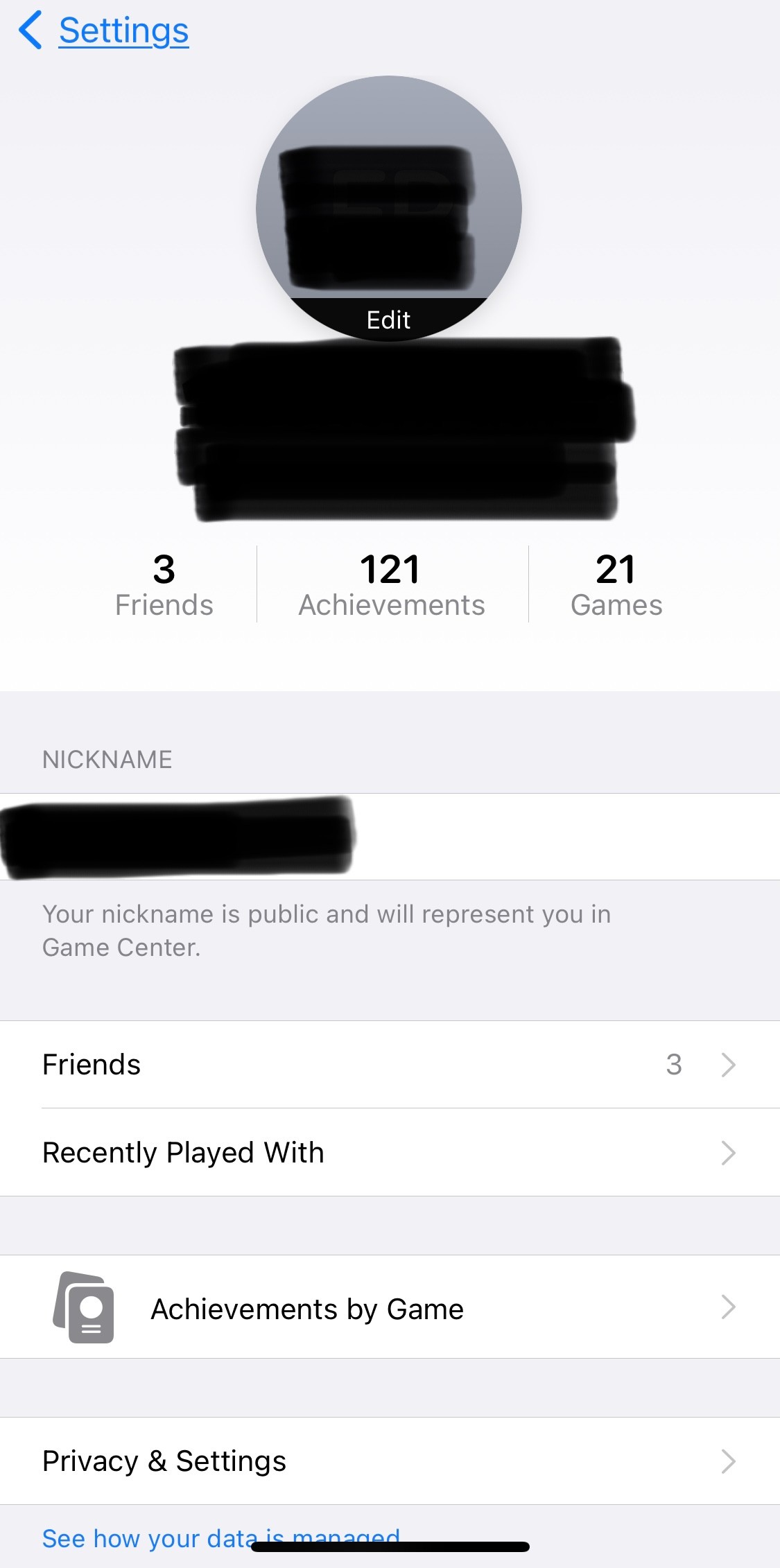Go back to Settings
Screen dimensions: 780x1568
[104, 31]
